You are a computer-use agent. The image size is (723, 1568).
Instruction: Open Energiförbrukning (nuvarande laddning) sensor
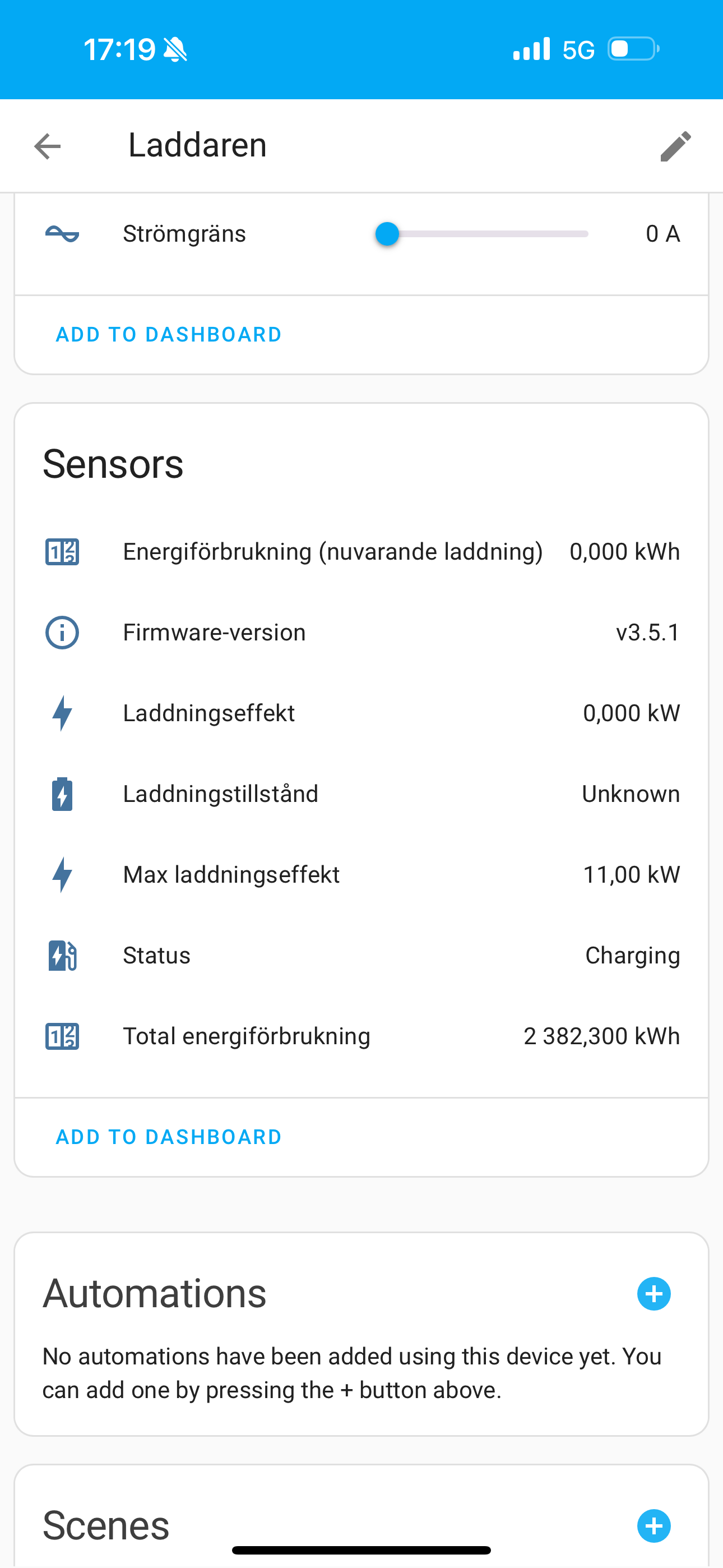coord(332,551)
